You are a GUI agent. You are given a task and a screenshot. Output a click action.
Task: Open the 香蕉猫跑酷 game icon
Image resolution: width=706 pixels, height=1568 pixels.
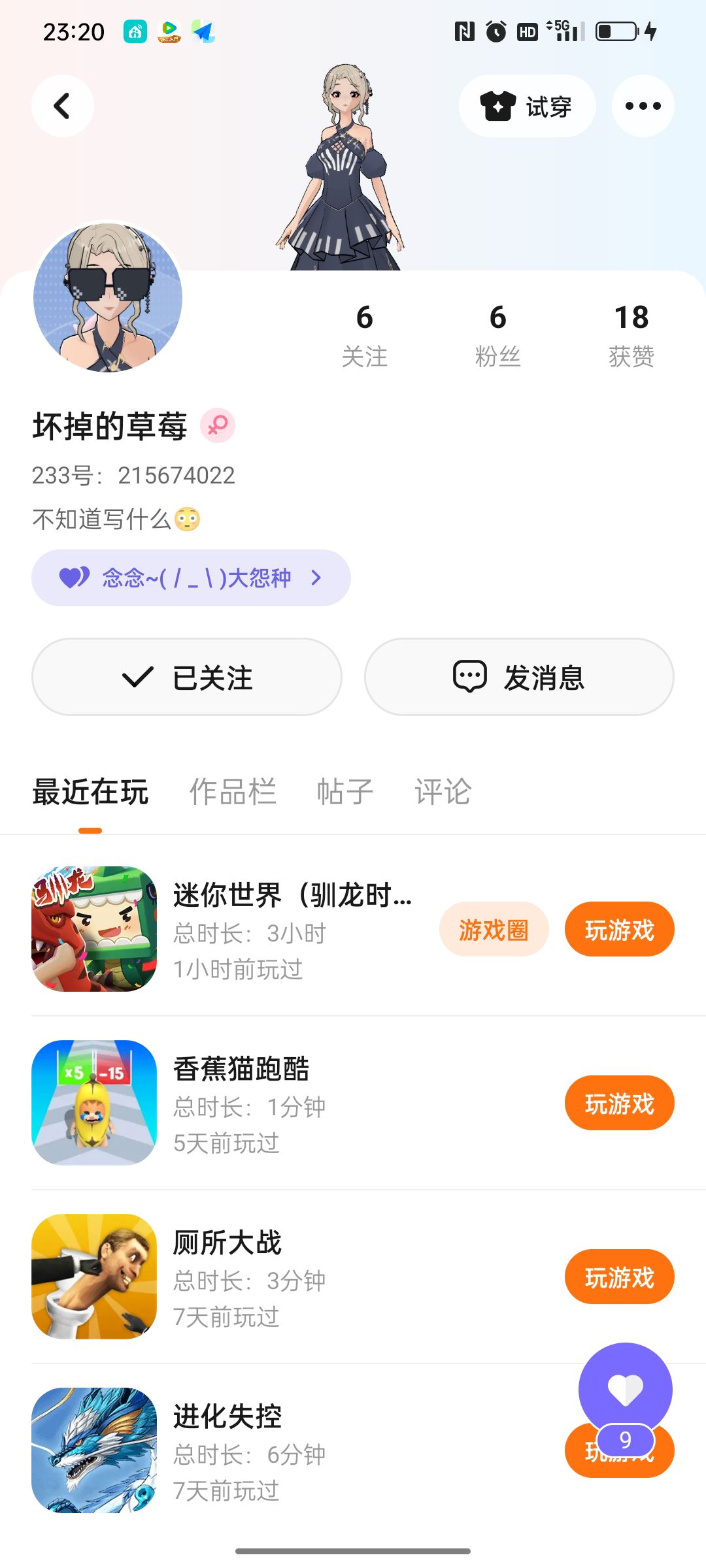(x=94, y=1103)
